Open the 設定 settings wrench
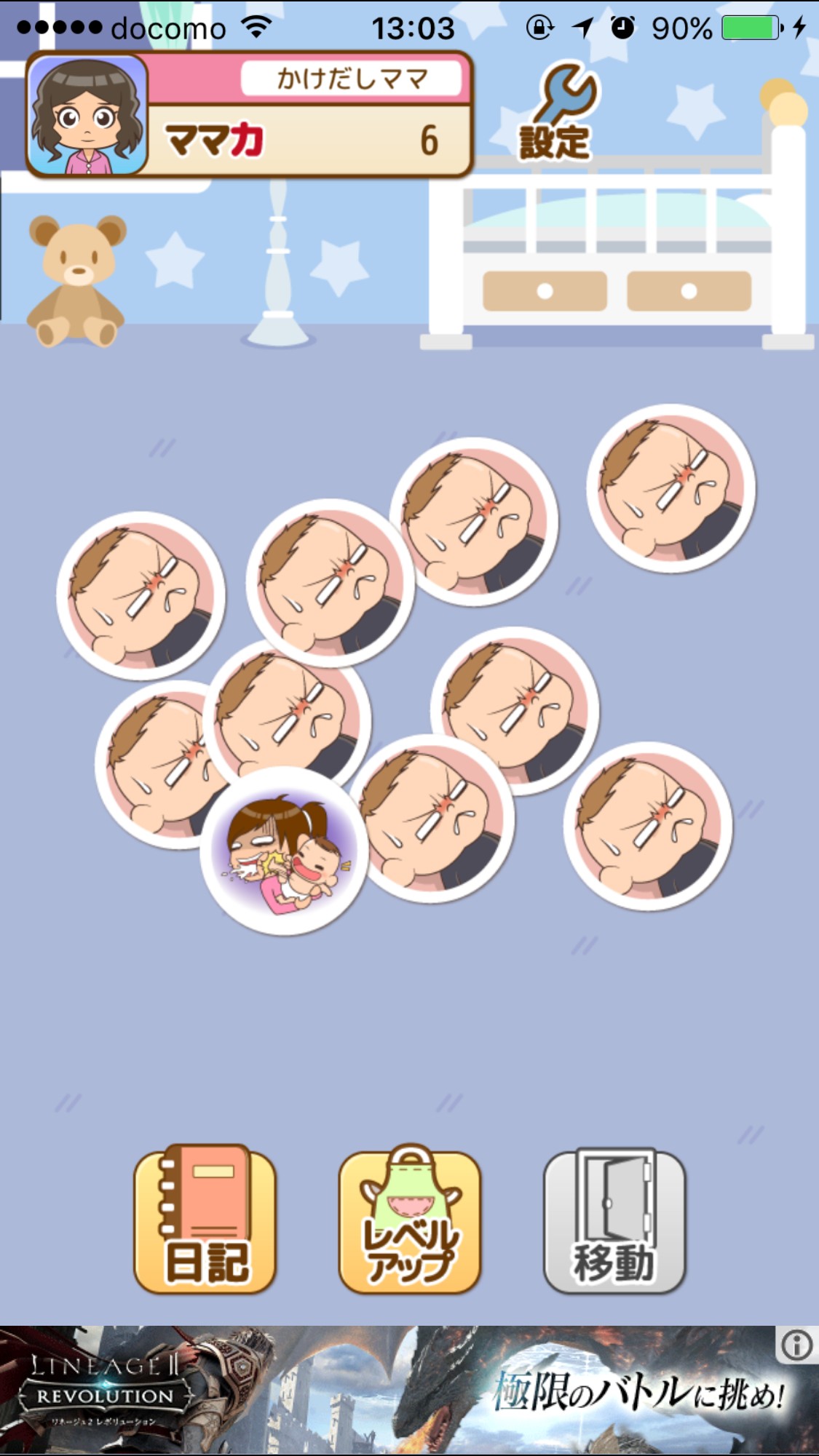This screenshot has height=1456, width=819. 556,113
